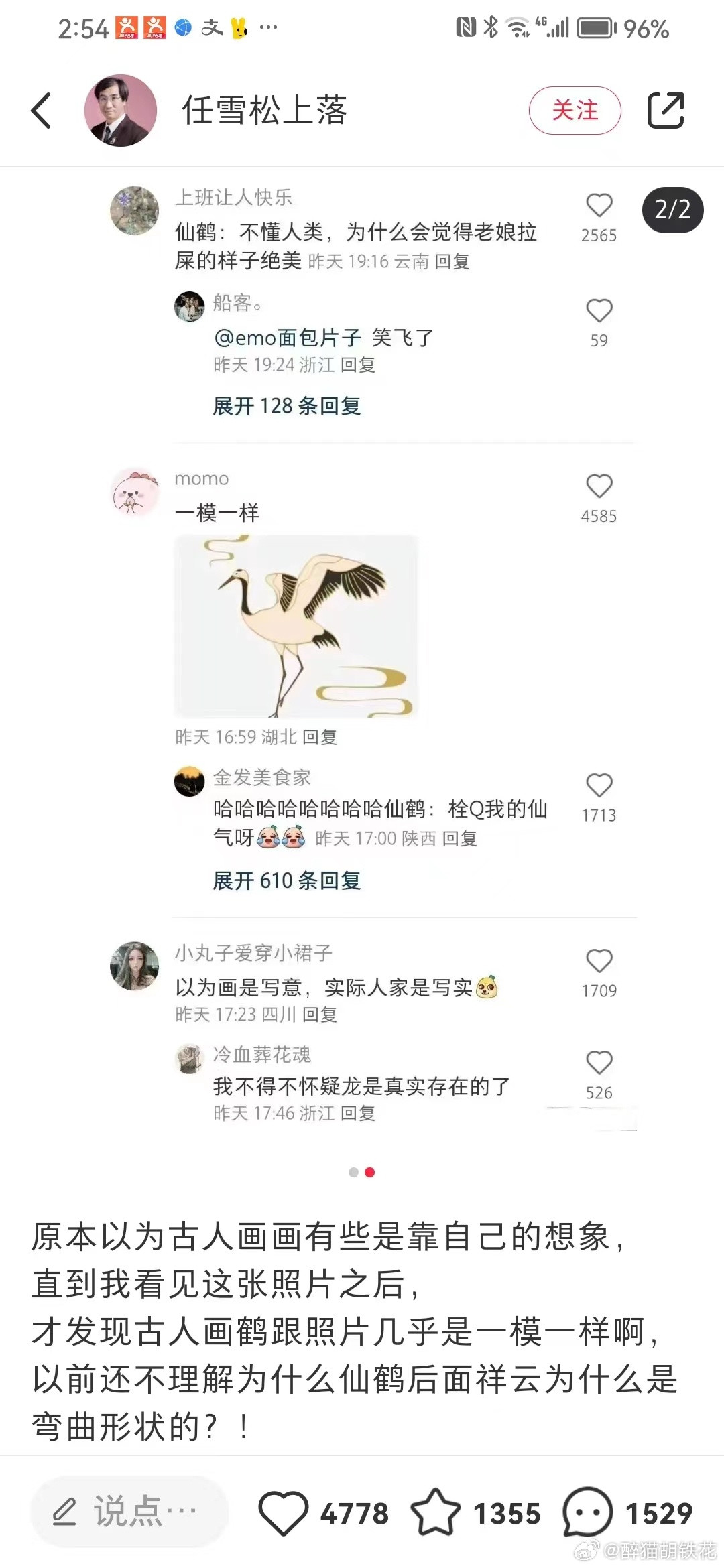Tap the 说点 comment input field
Screen dimensions: 724x1568
[x=129, y=1512]
